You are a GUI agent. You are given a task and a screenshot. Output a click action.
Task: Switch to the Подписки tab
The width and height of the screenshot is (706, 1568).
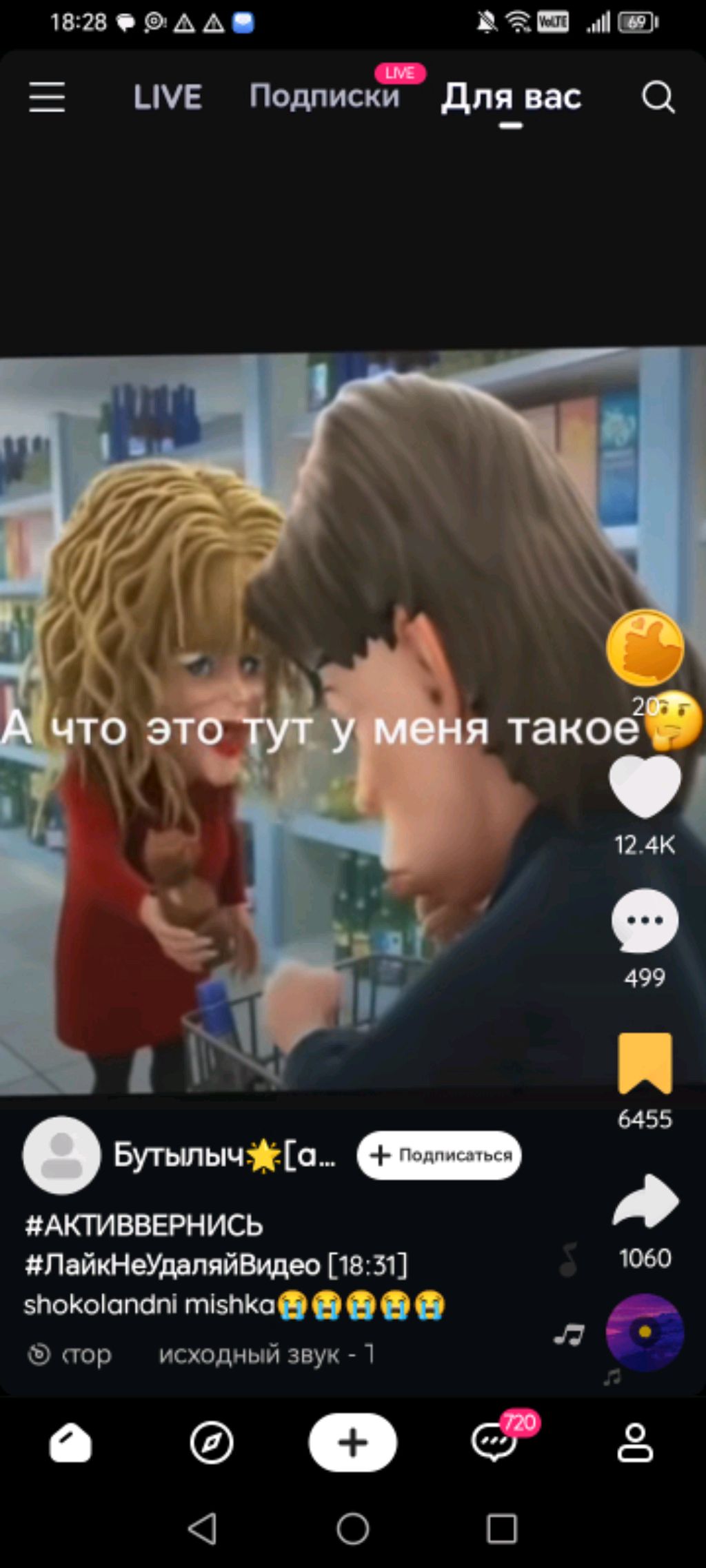(x=324, y=96)
